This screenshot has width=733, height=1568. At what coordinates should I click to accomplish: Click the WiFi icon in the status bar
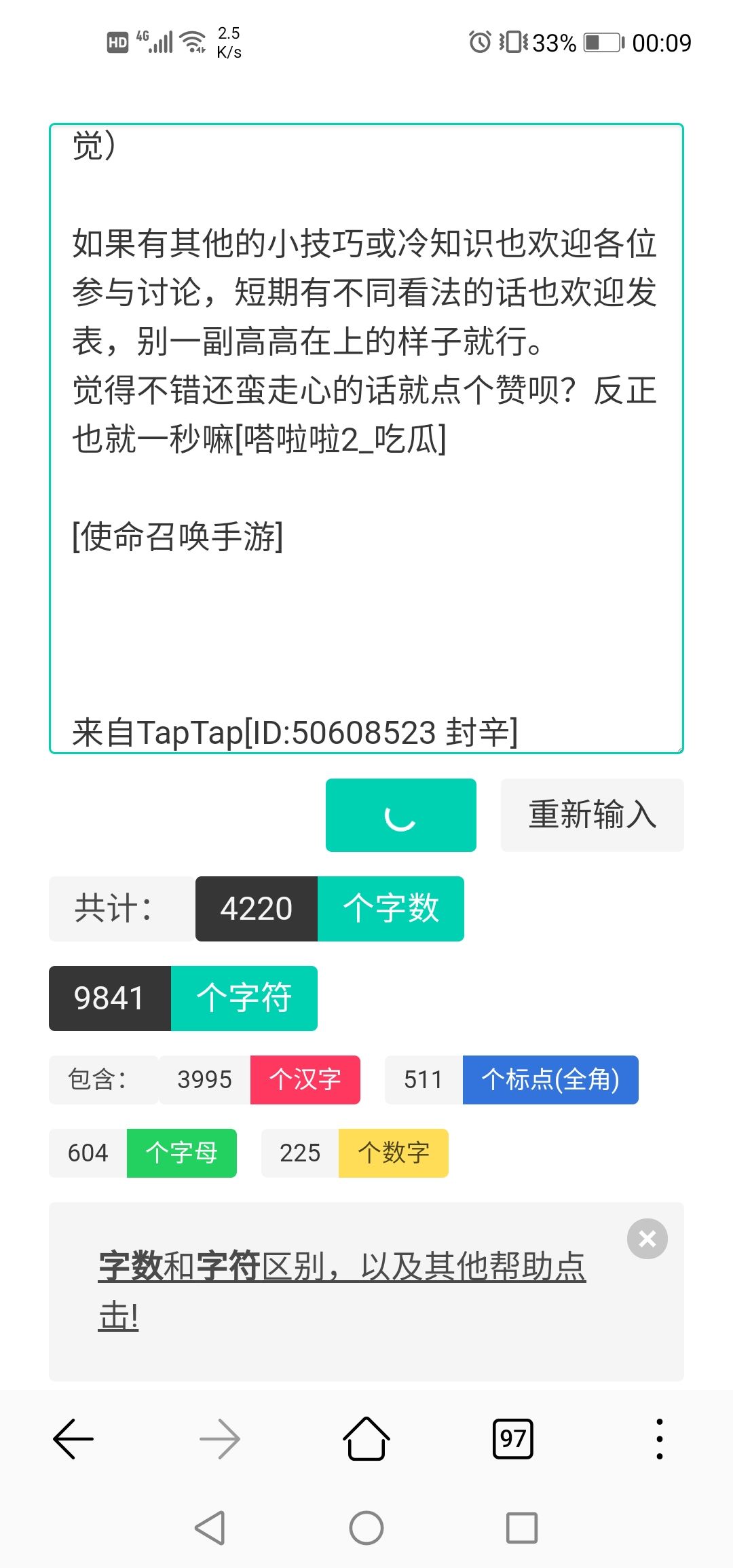click(192, 41)
